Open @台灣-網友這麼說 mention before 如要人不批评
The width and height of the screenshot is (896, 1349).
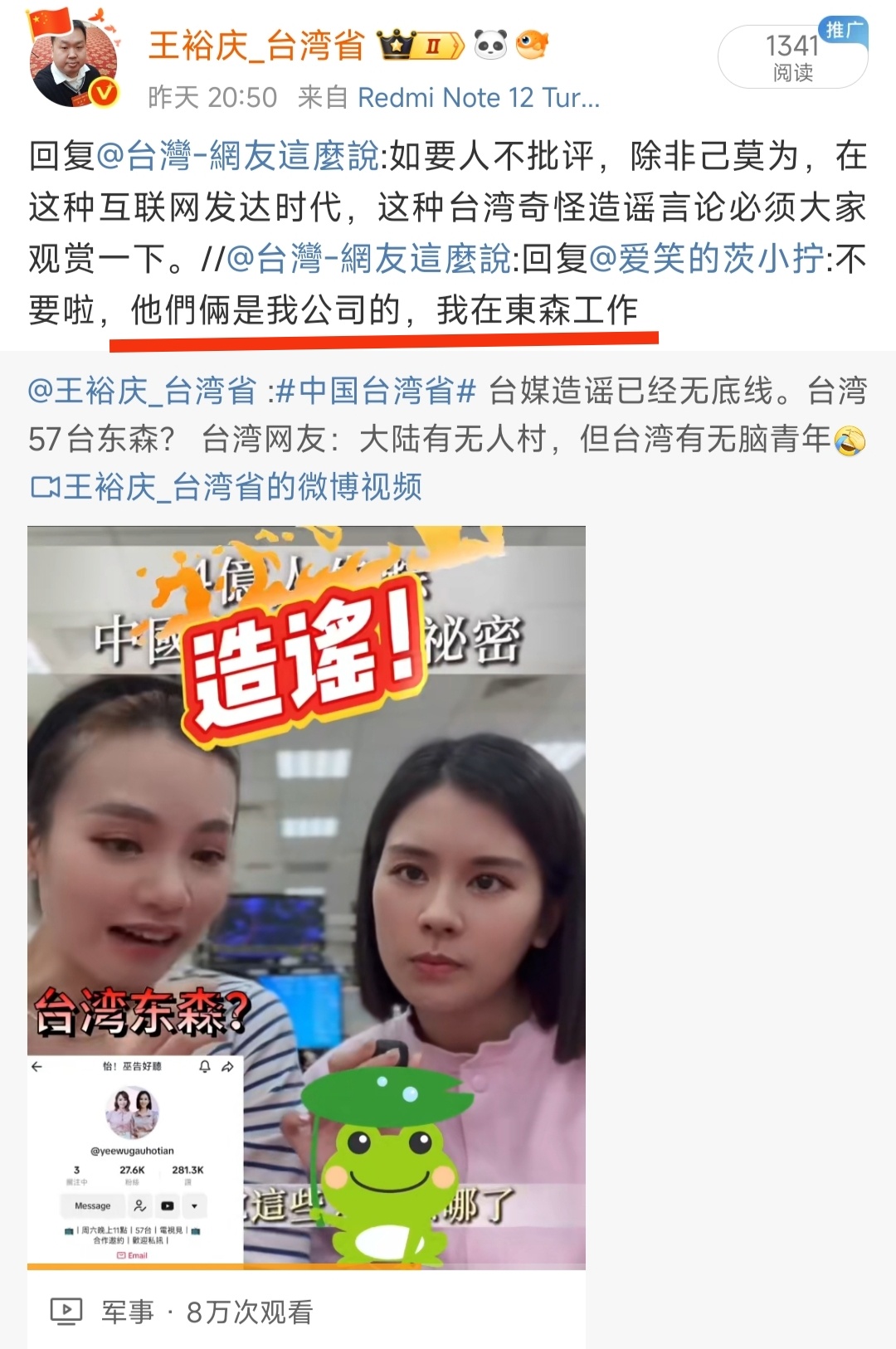238,156
